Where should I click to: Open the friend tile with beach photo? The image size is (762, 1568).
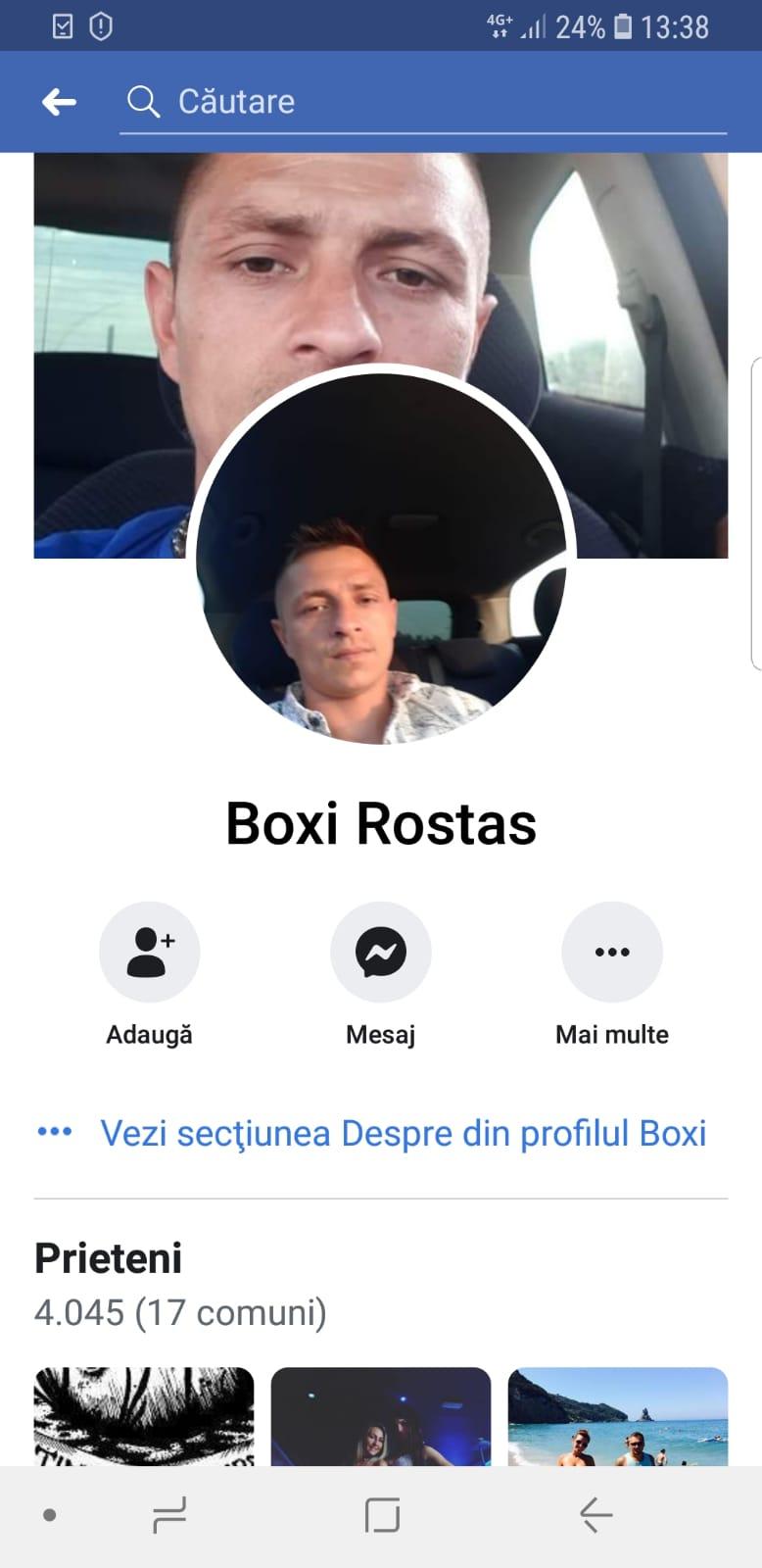[617, 1416]
